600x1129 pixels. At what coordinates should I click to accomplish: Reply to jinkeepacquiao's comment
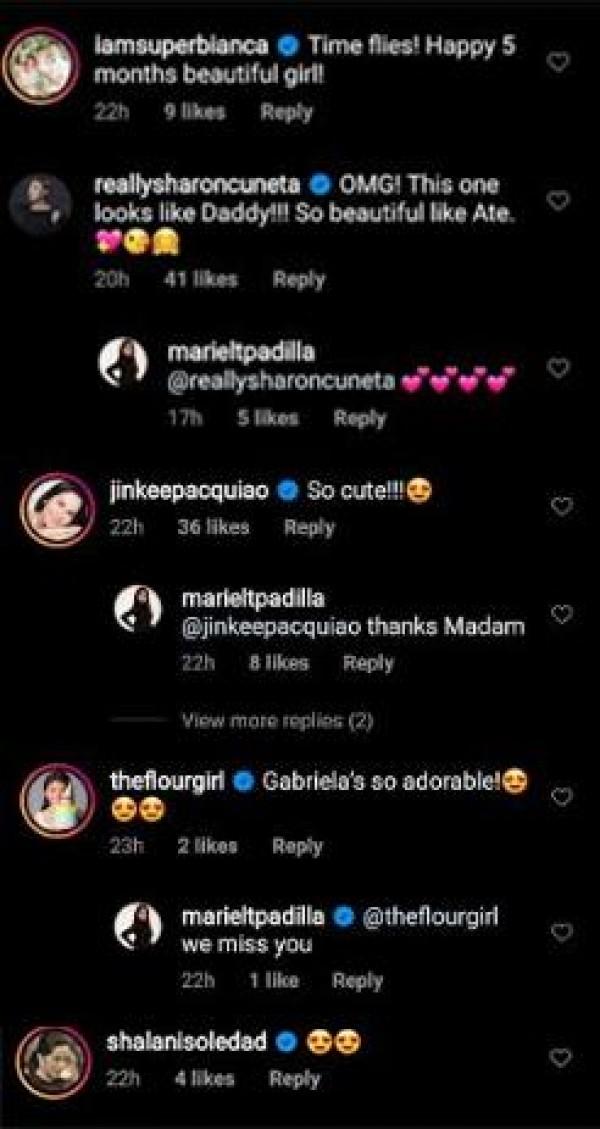309,527
